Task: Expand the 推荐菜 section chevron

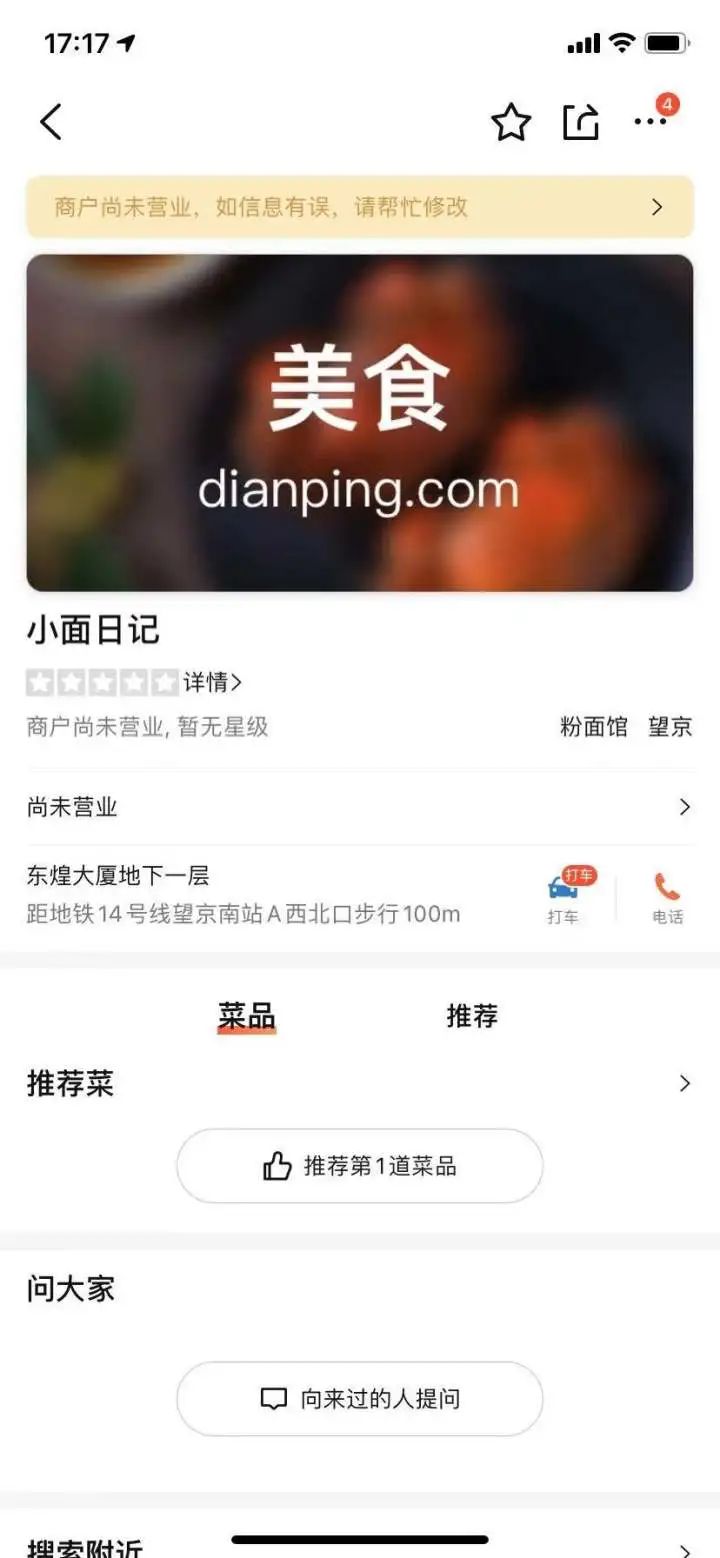Action: point(684,1083)
